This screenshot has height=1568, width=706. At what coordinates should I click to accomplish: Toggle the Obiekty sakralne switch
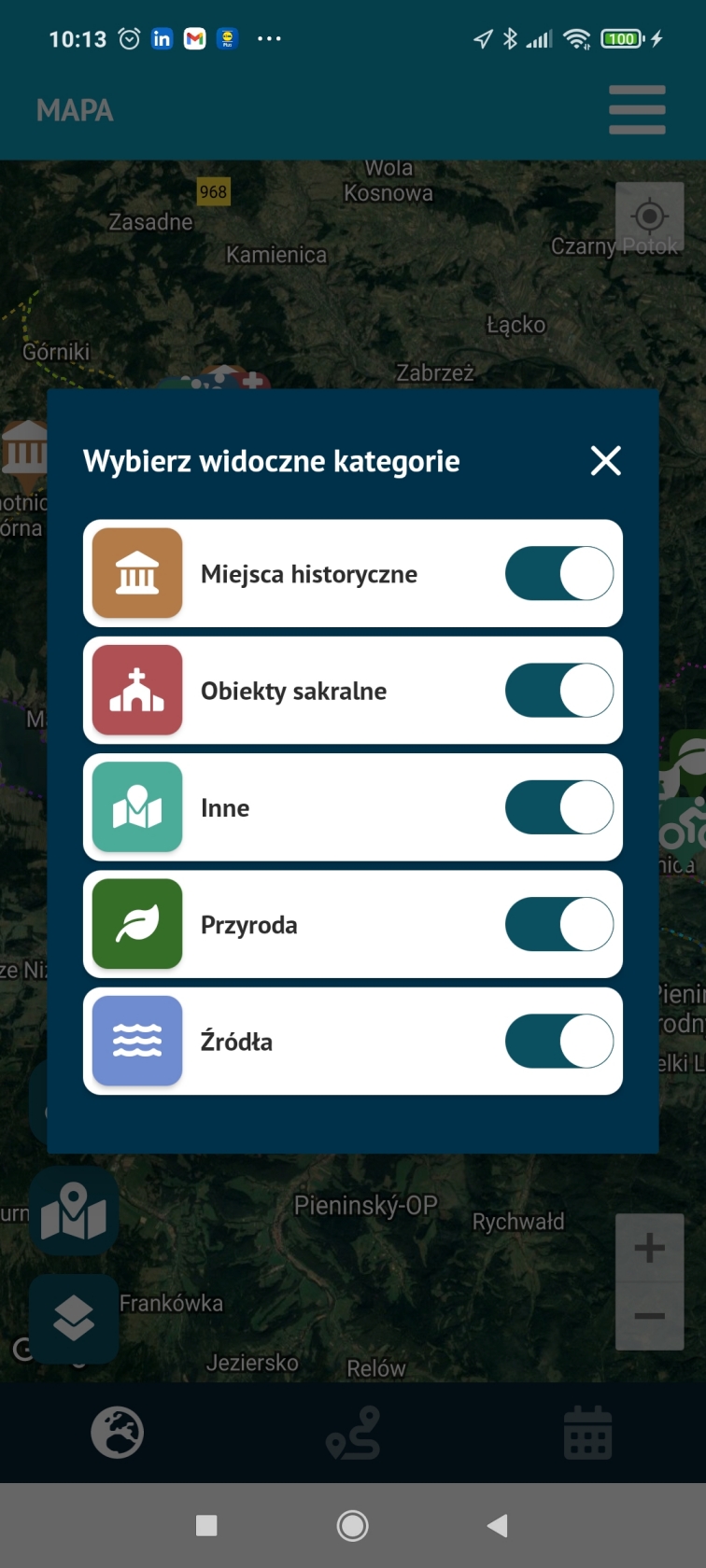558,691
